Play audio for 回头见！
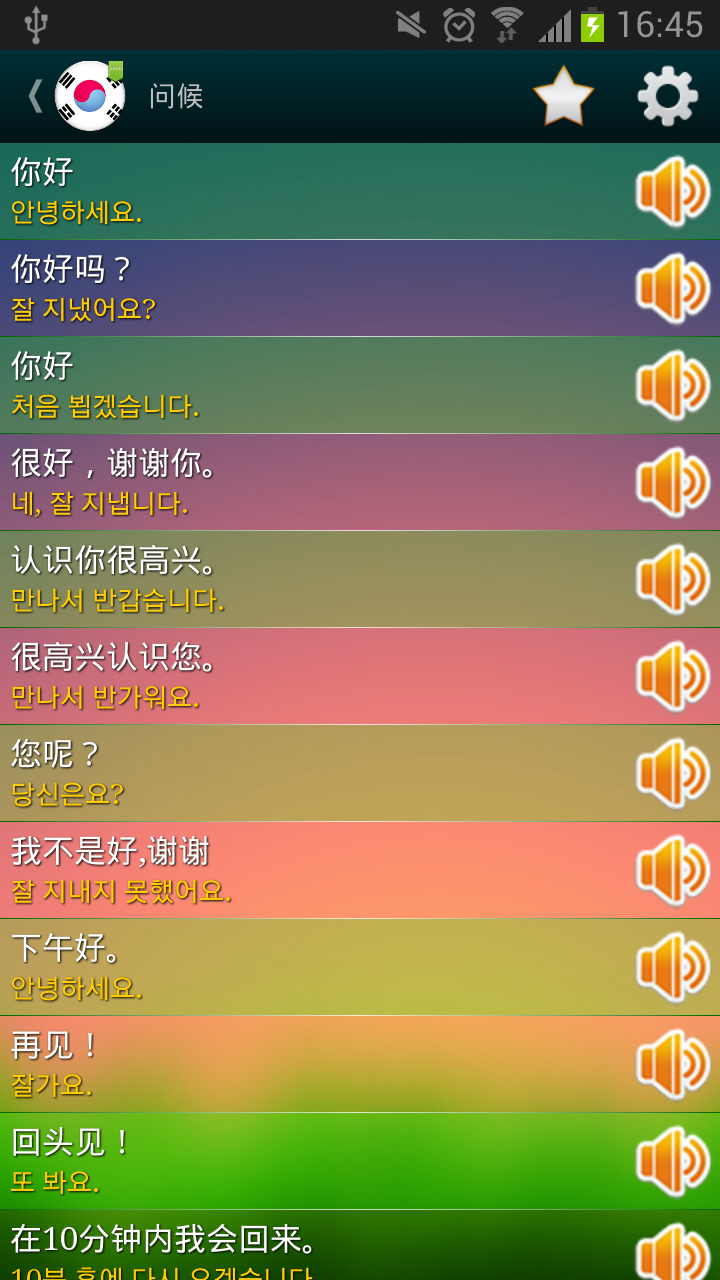This screenshot has height=1280, width=720. click(x=673, y=1161)
